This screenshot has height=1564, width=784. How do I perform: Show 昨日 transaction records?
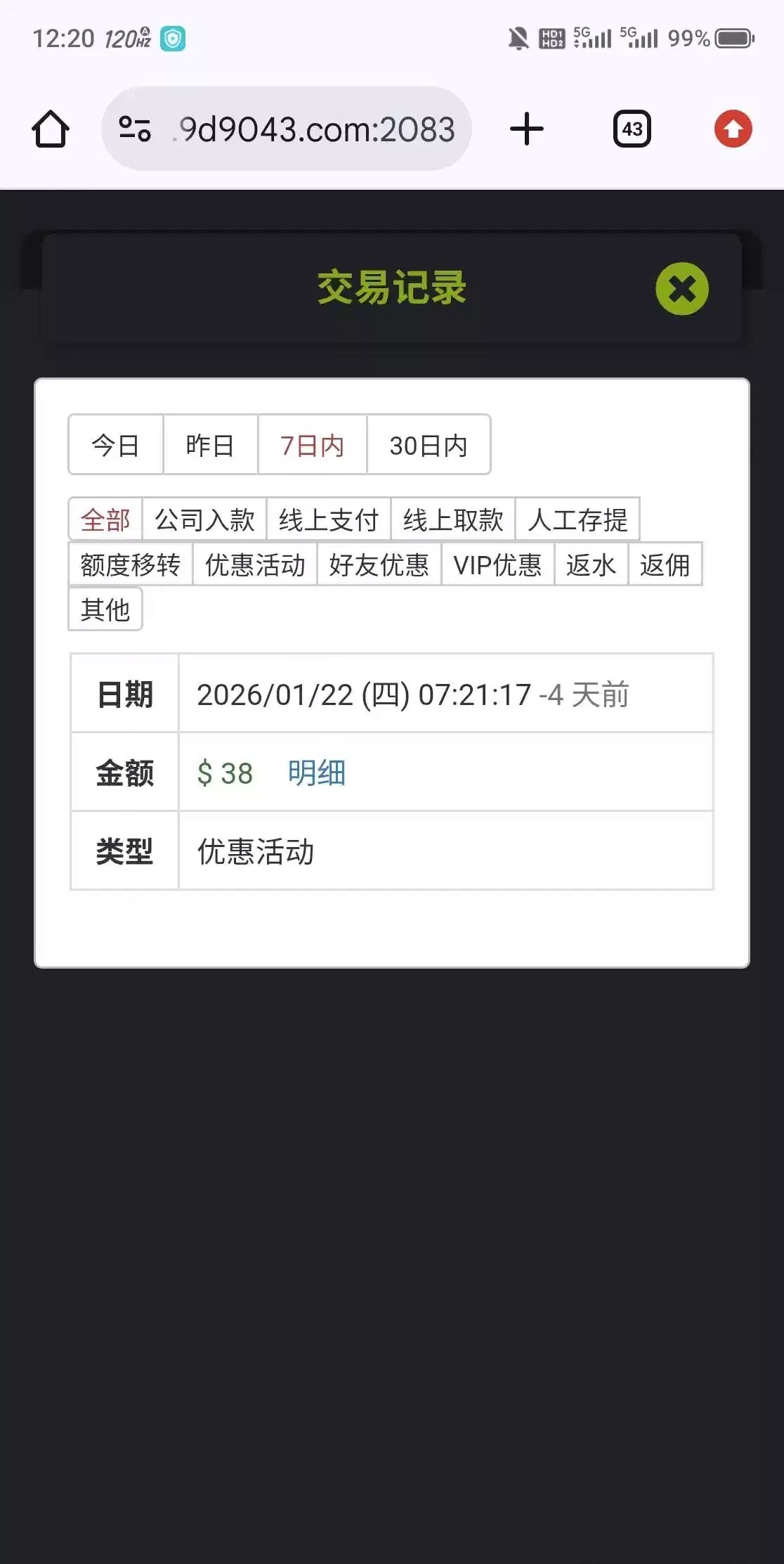click(210, 445)
